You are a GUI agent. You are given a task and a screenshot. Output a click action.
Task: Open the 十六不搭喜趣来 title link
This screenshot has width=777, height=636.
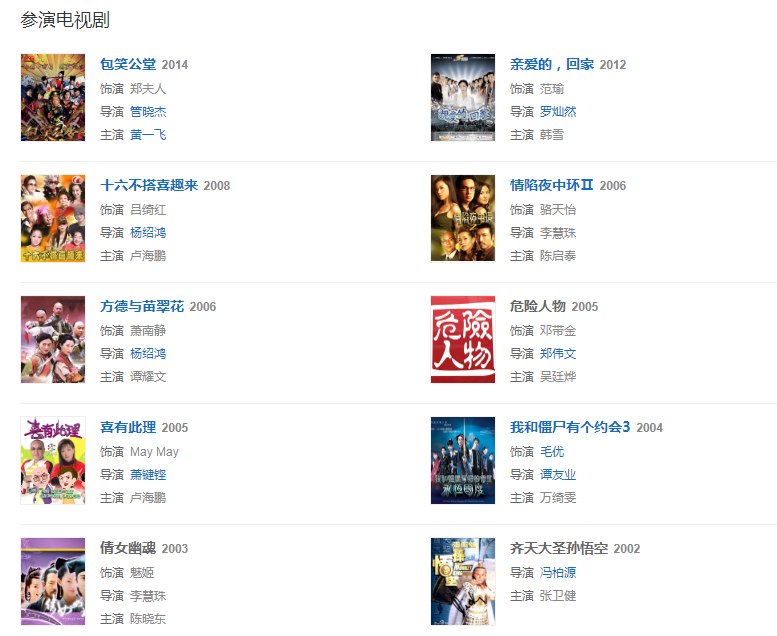[149, 186]
